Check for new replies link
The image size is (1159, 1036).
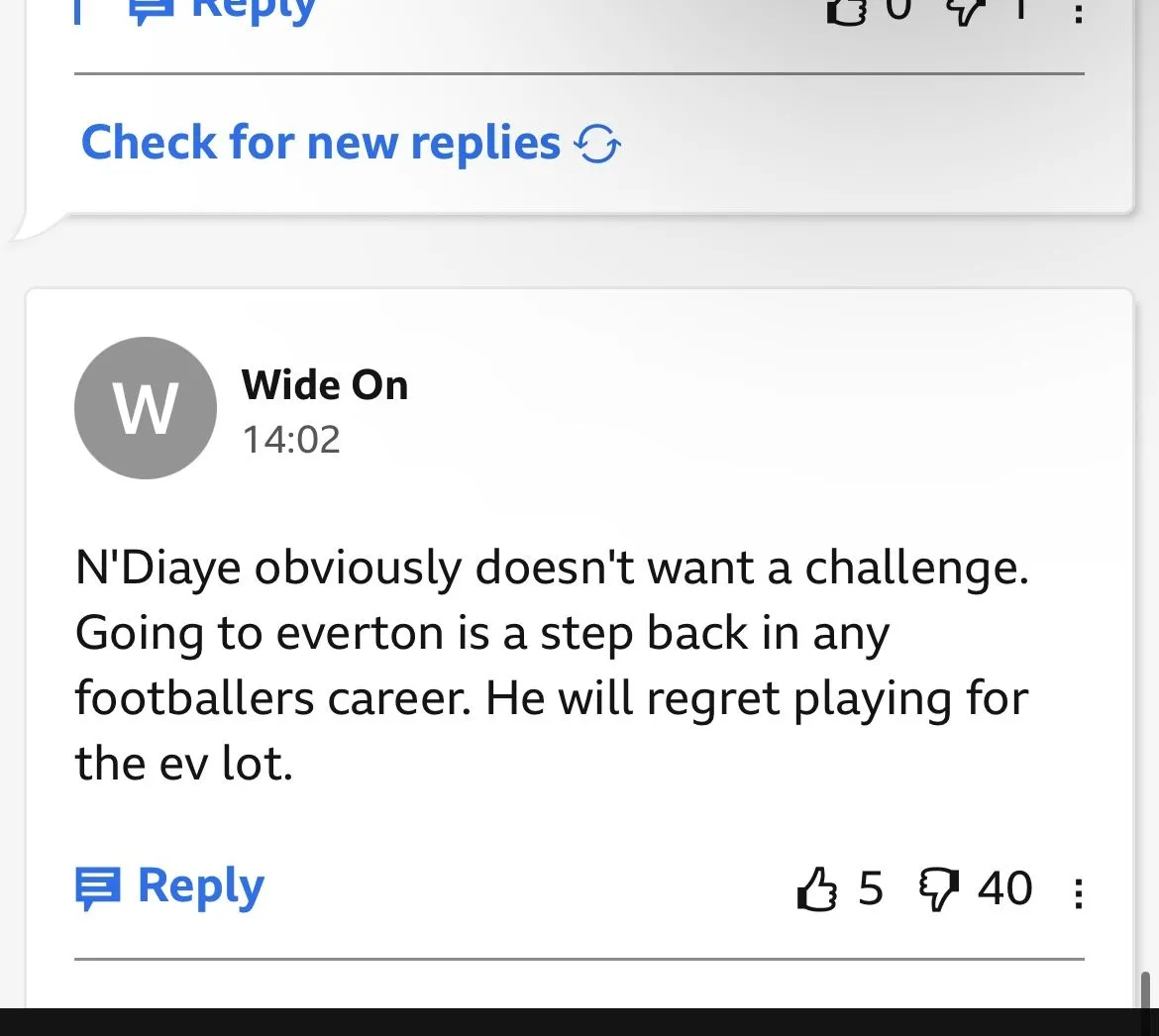pos(351,144)
